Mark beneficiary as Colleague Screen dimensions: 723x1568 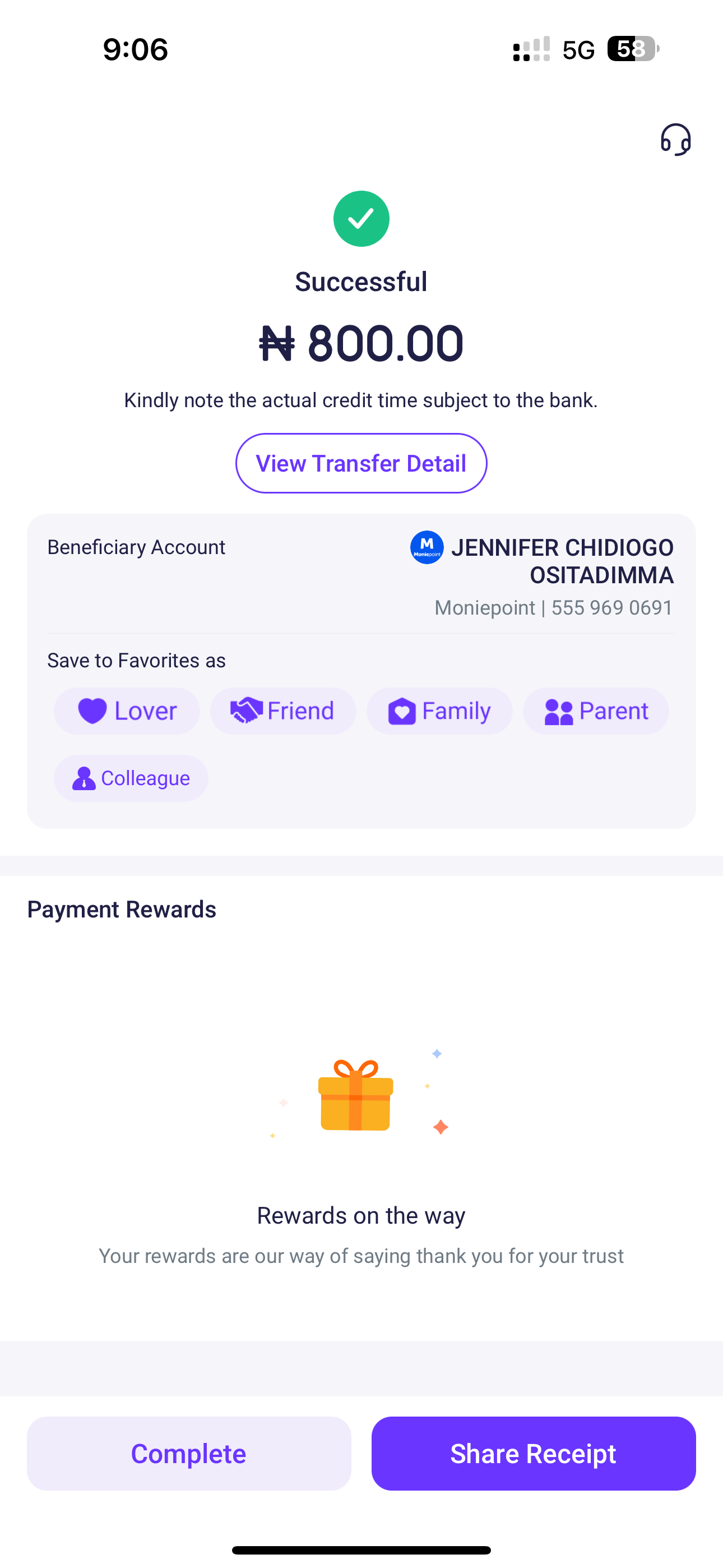pos(131,778)
